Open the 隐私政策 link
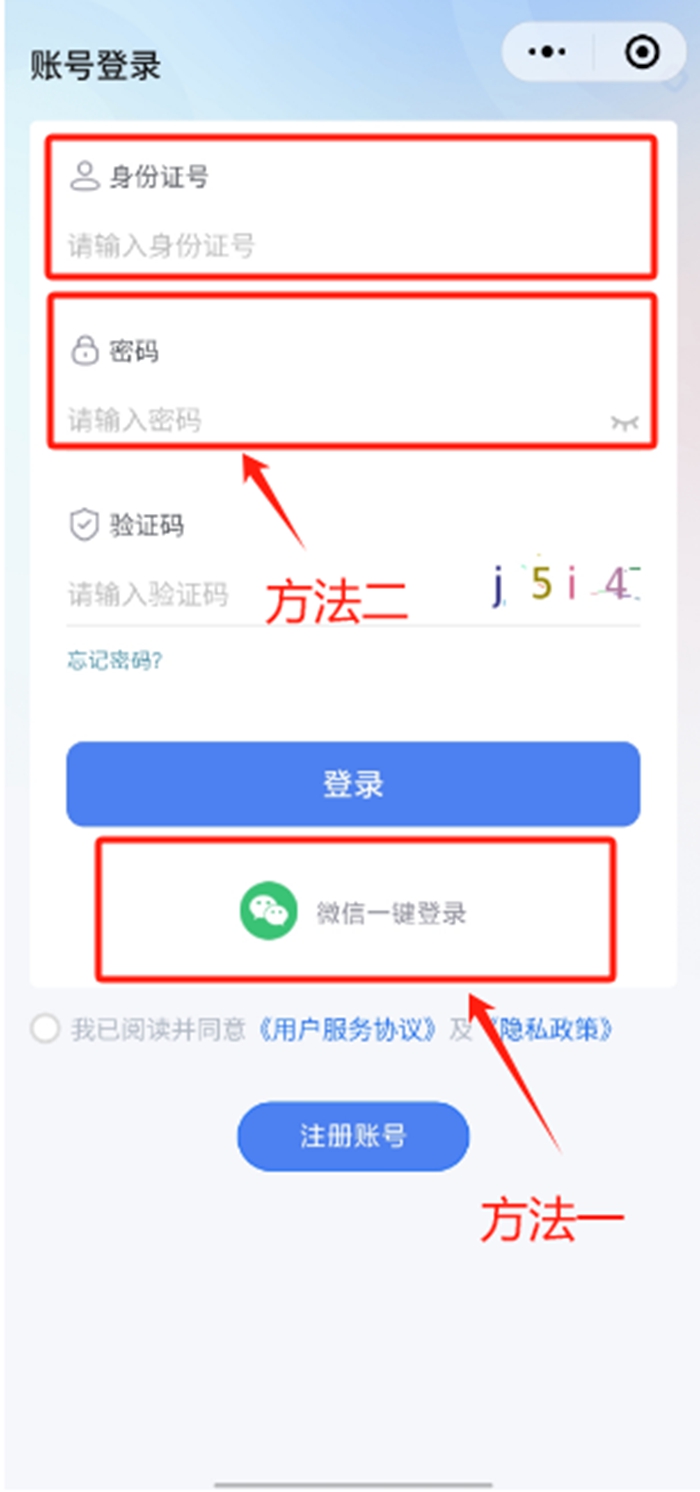The width and height of the screenshot is (700, 1492). click(x=550, y=1029)
